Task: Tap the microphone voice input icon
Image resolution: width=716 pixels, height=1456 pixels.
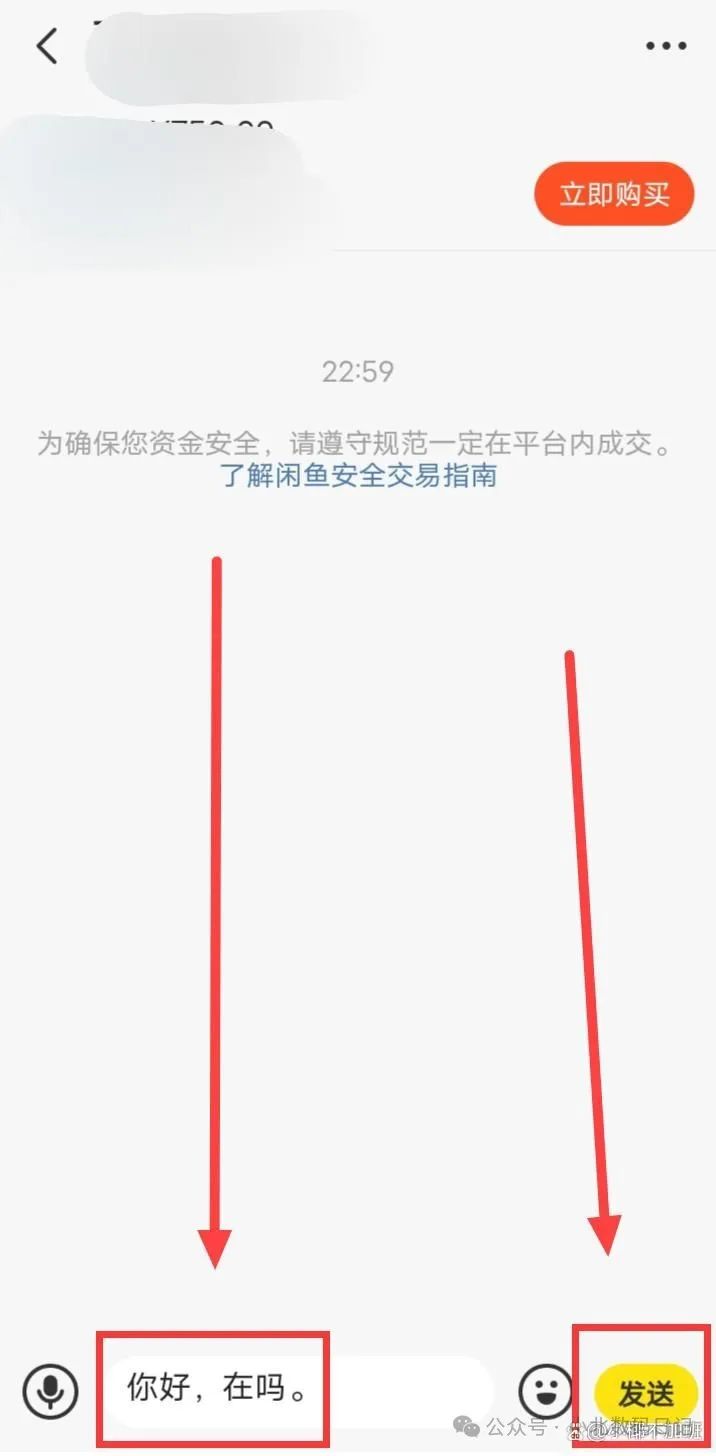Action: [x=51, y=1391]
